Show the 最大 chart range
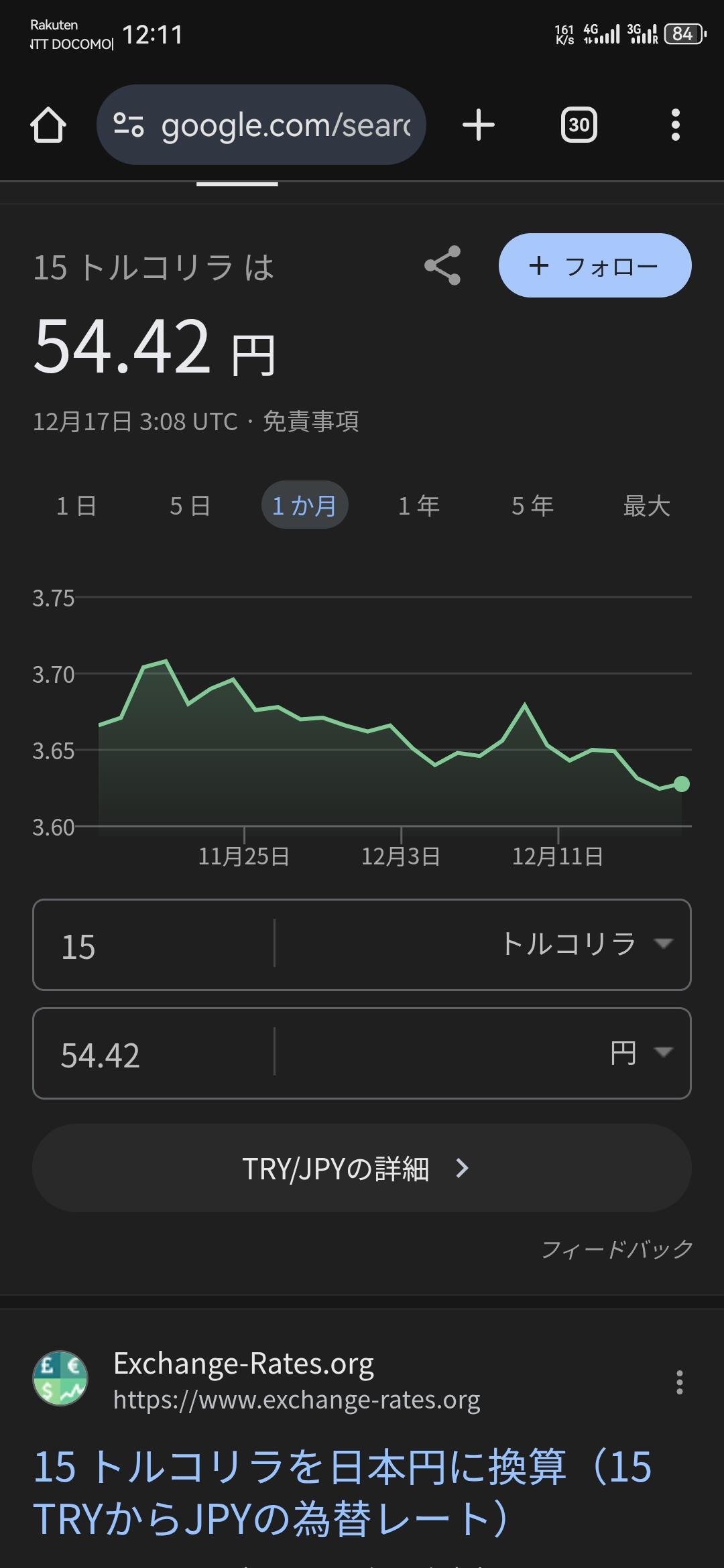 (646, 505)
